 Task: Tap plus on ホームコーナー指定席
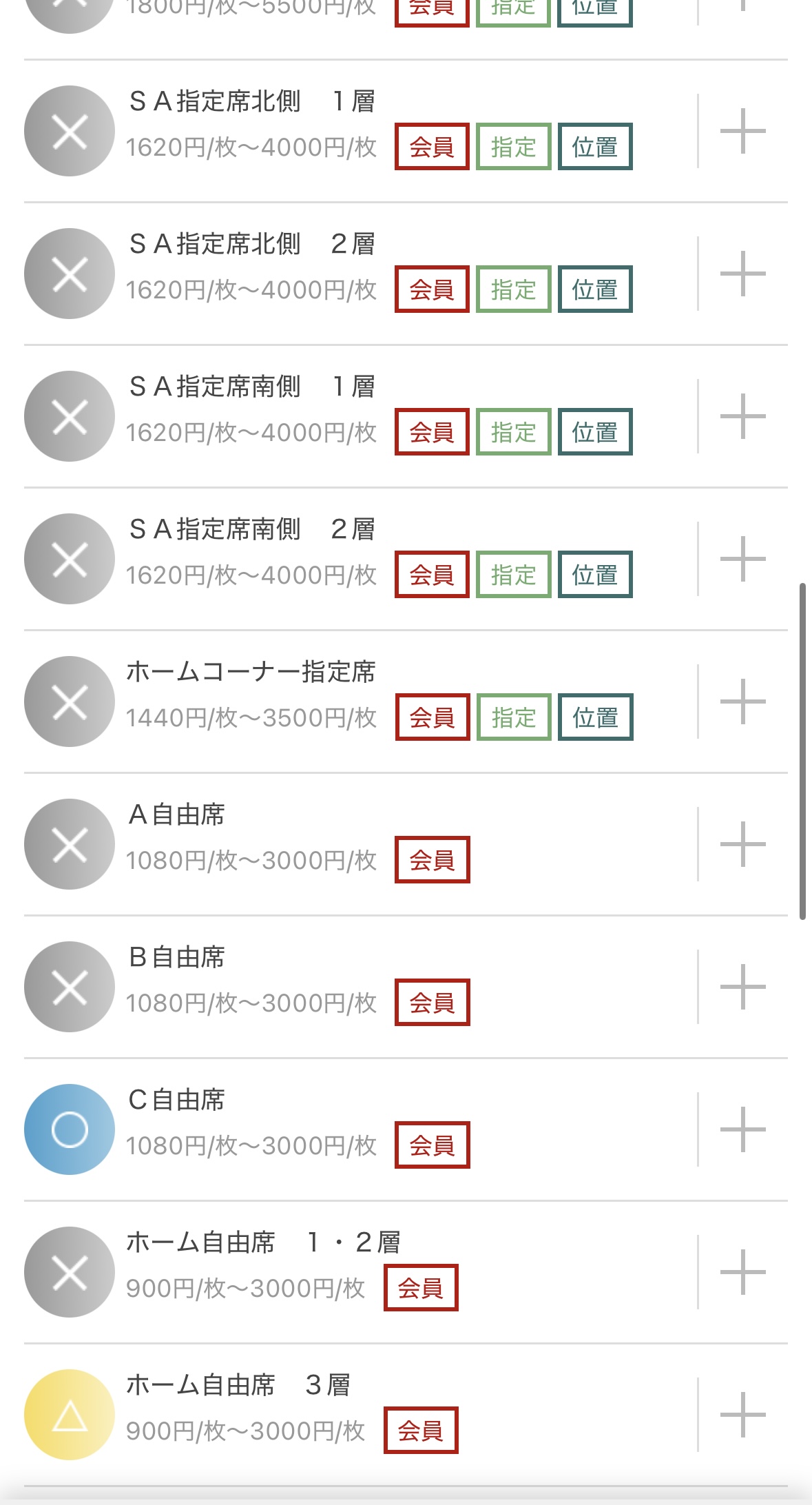(x=742, y=702)
